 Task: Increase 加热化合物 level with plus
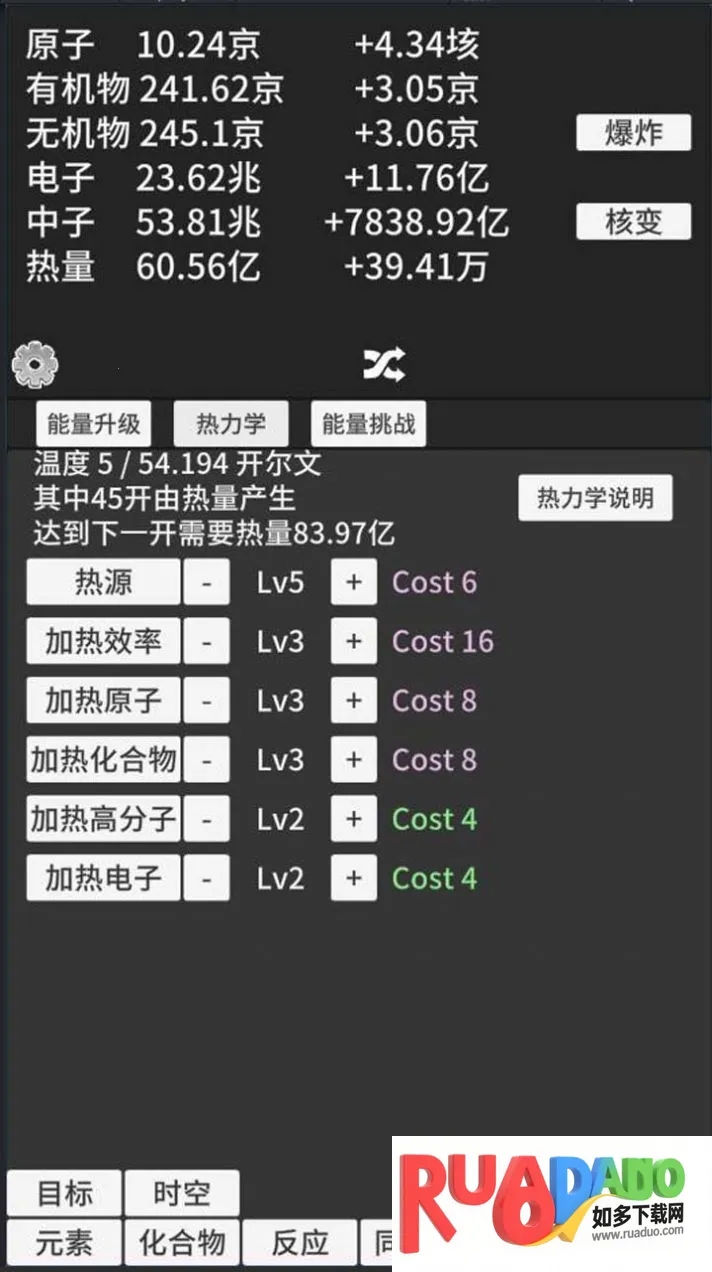coord(353,760)
